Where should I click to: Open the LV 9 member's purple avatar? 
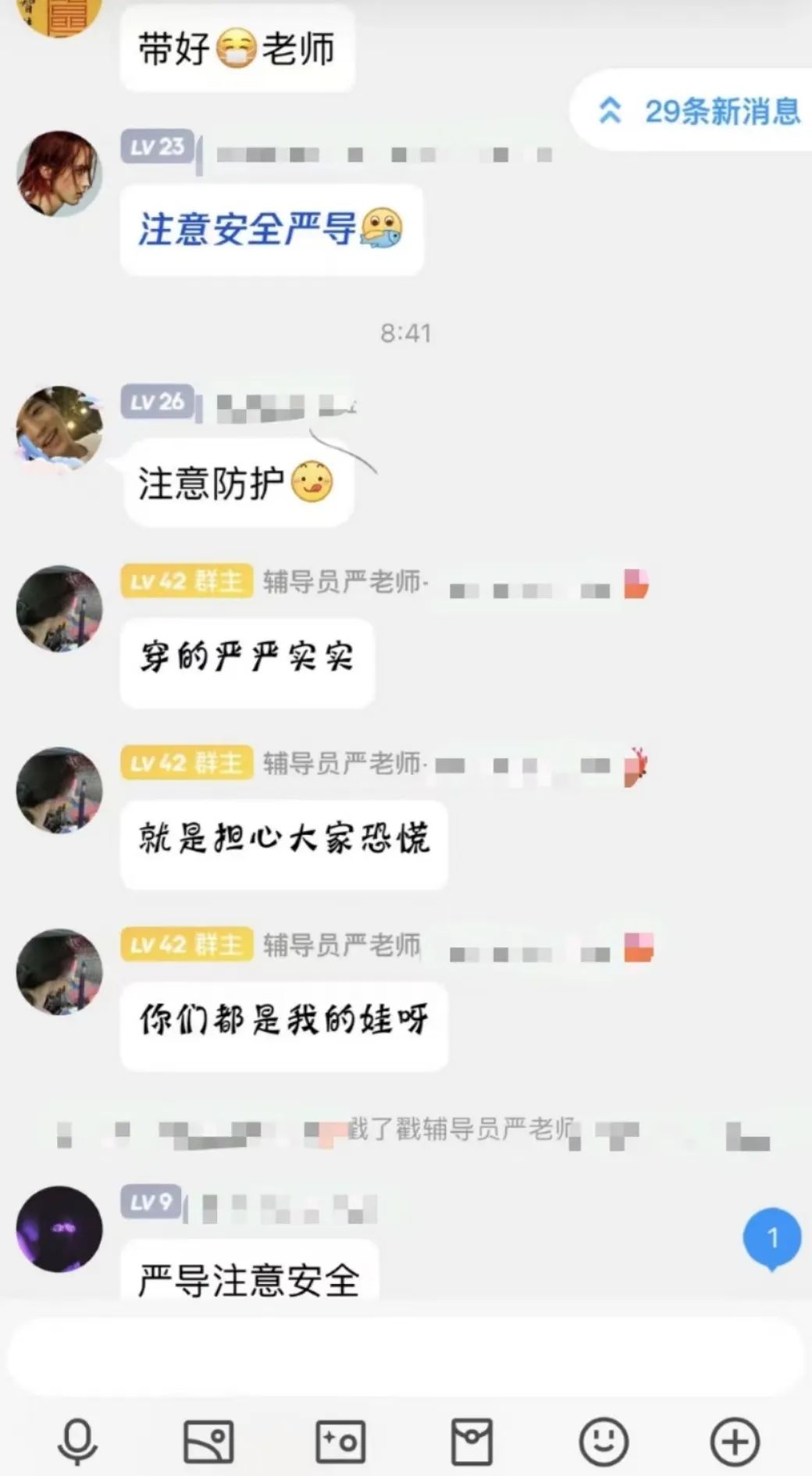59,1228
